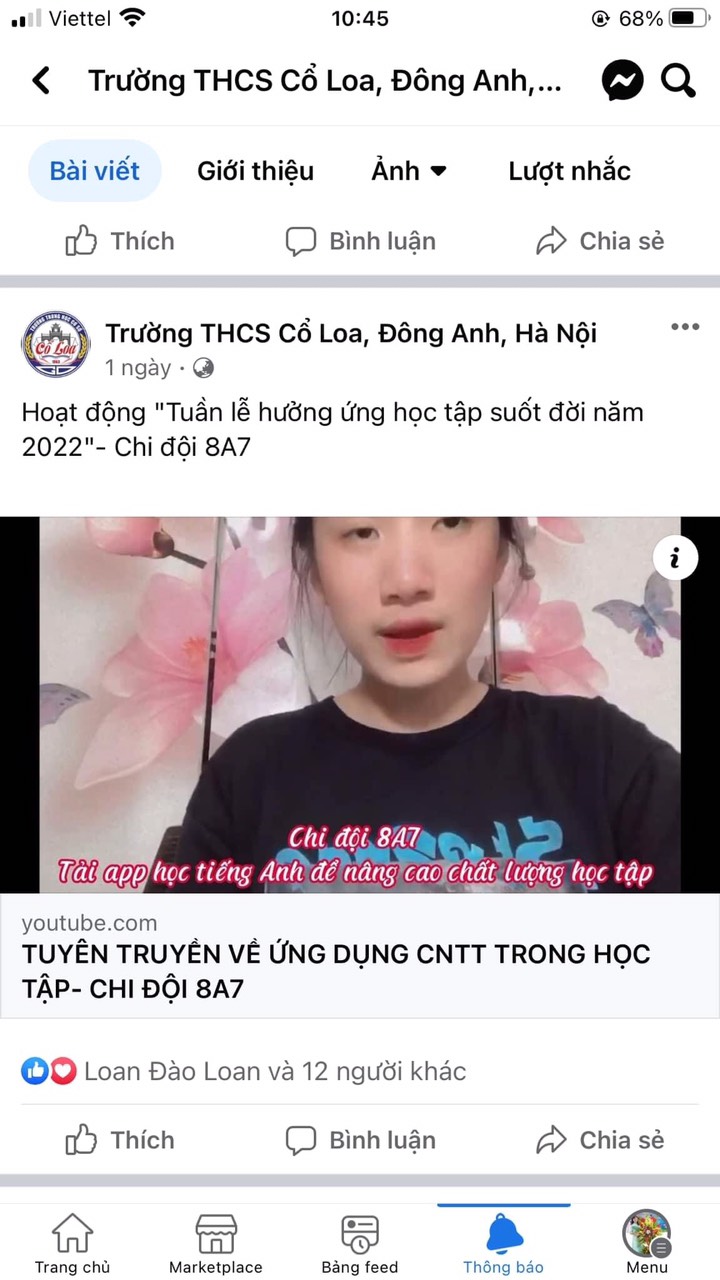The height and width of the screenshot is (1280, 720).
Task: Search within this page
Action: pos(678,81)
